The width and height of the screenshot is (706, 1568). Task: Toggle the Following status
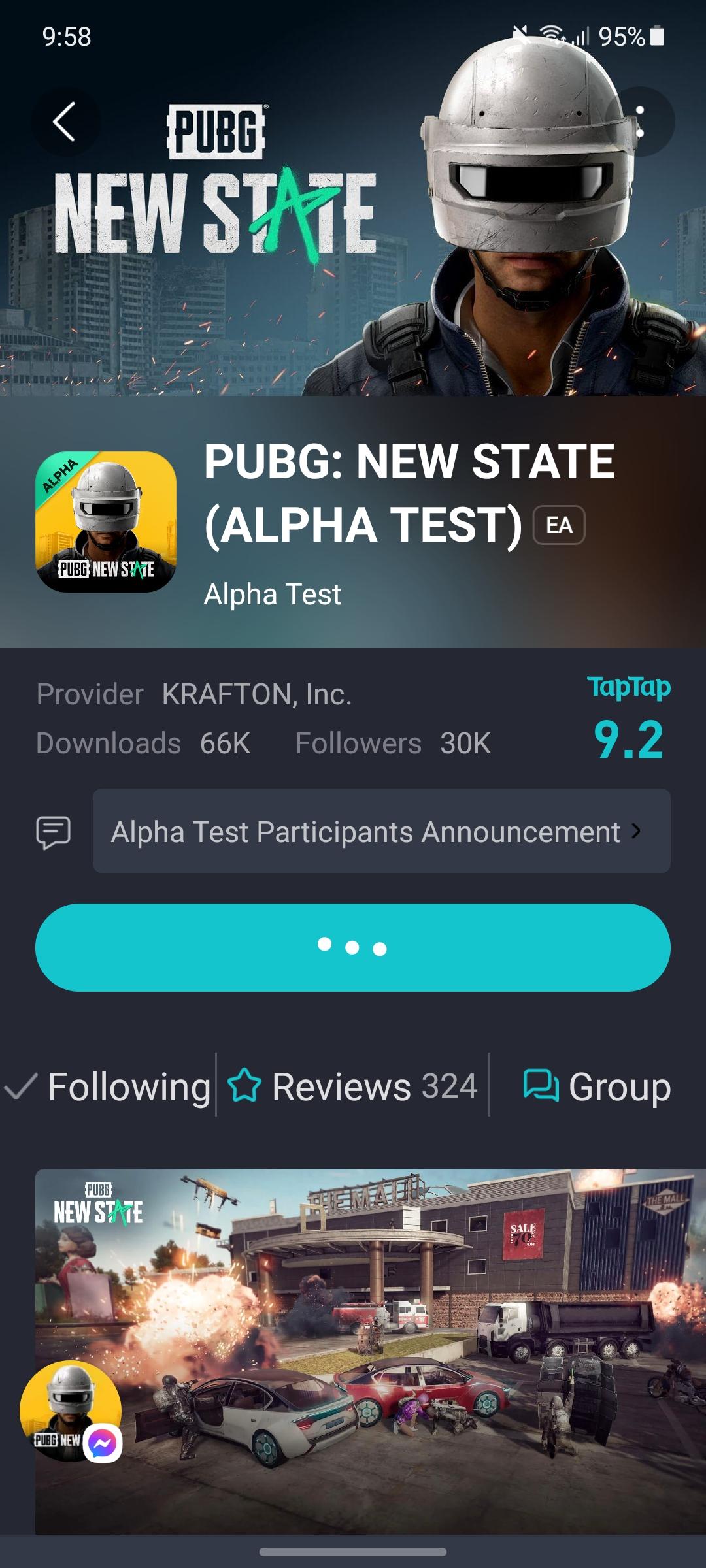pos(108,1086)
